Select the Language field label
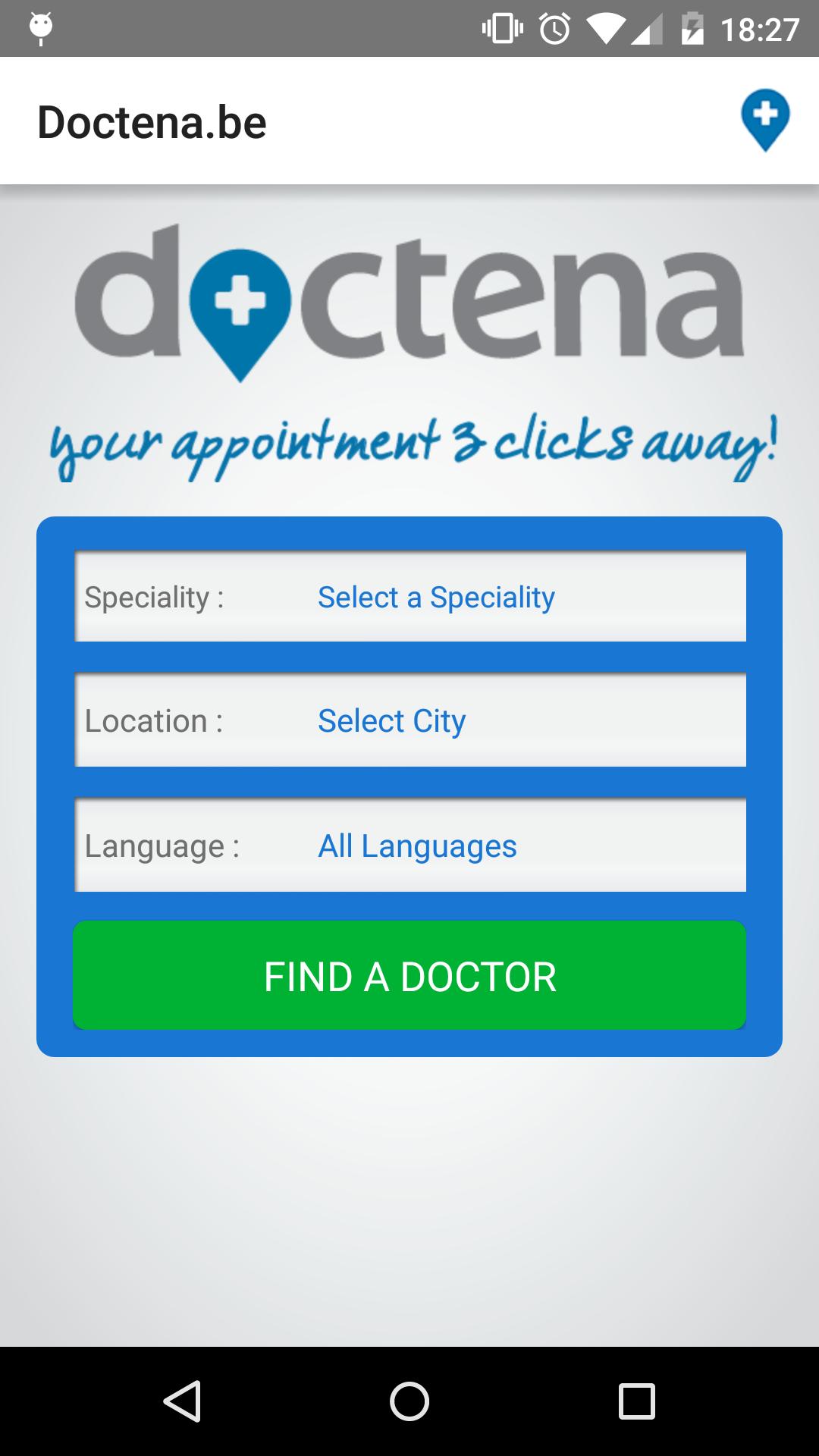Viewport: 819px width, 1456px height. pyautogui.click(x=163, y=845)
